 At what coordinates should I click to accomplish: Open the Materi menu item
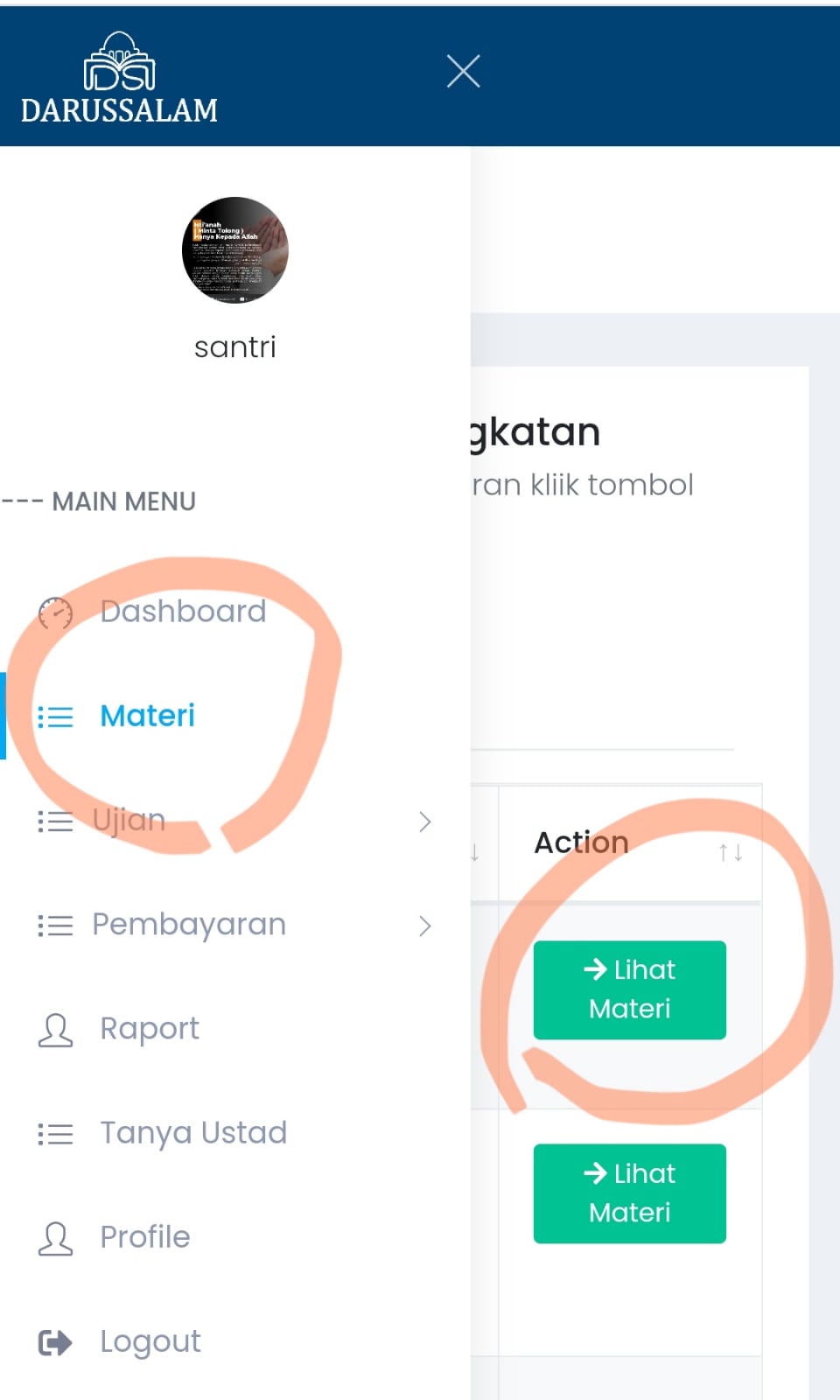coord(147,716)
